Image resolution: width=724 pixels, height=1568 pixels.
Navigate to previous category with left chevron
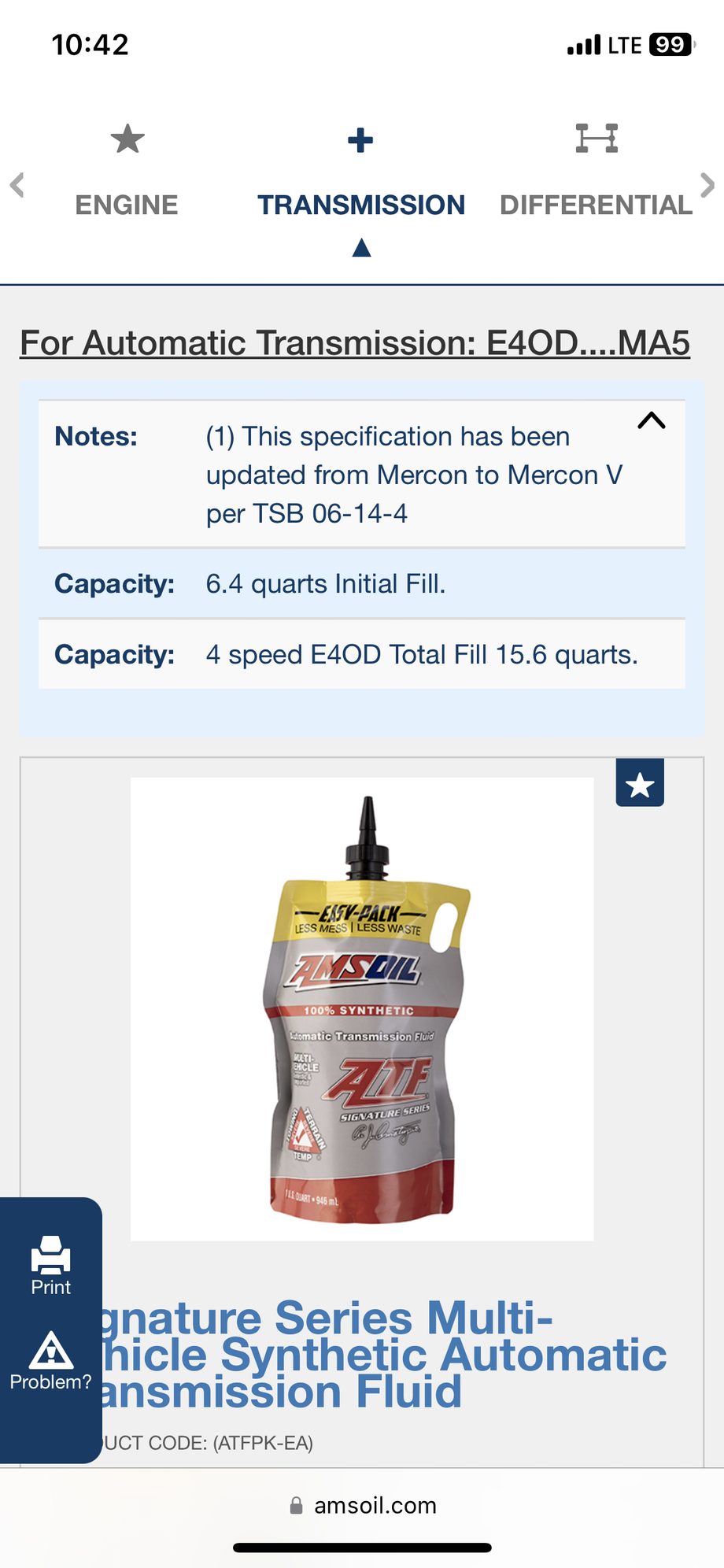pyautogui.click(x=17, y=186)
